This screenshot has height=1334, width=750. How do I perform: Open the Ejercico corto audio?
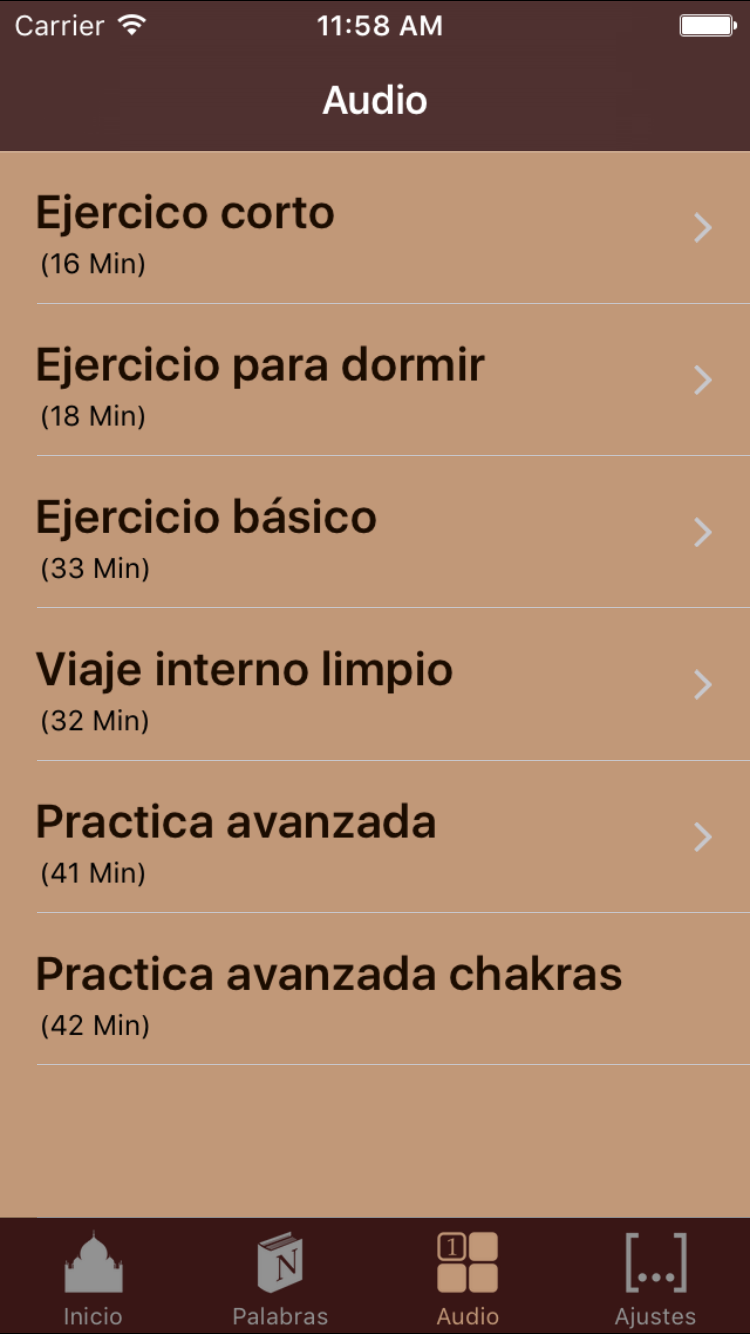pos(375,229)
